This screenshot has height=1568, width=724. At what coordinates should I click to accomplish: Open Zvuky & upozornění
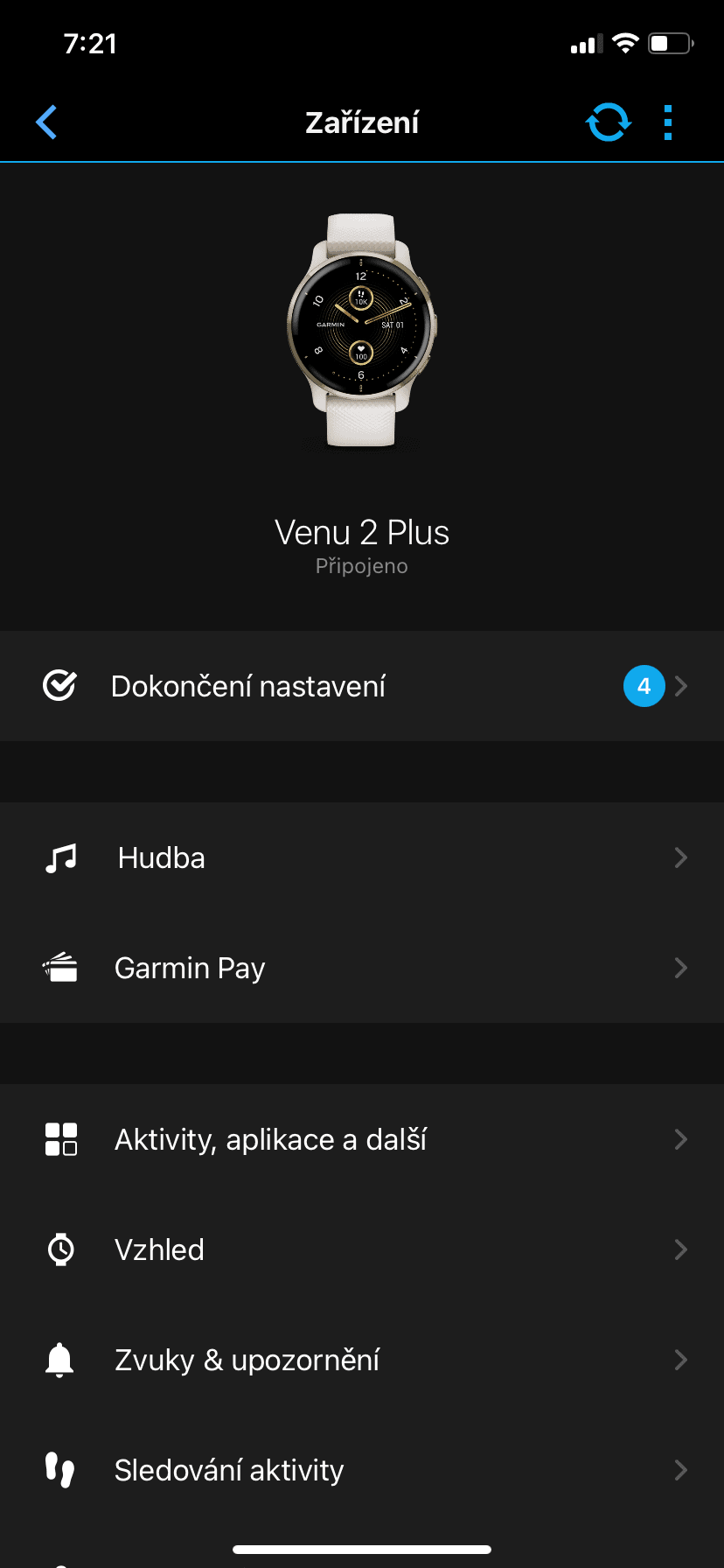point(362,1360)
